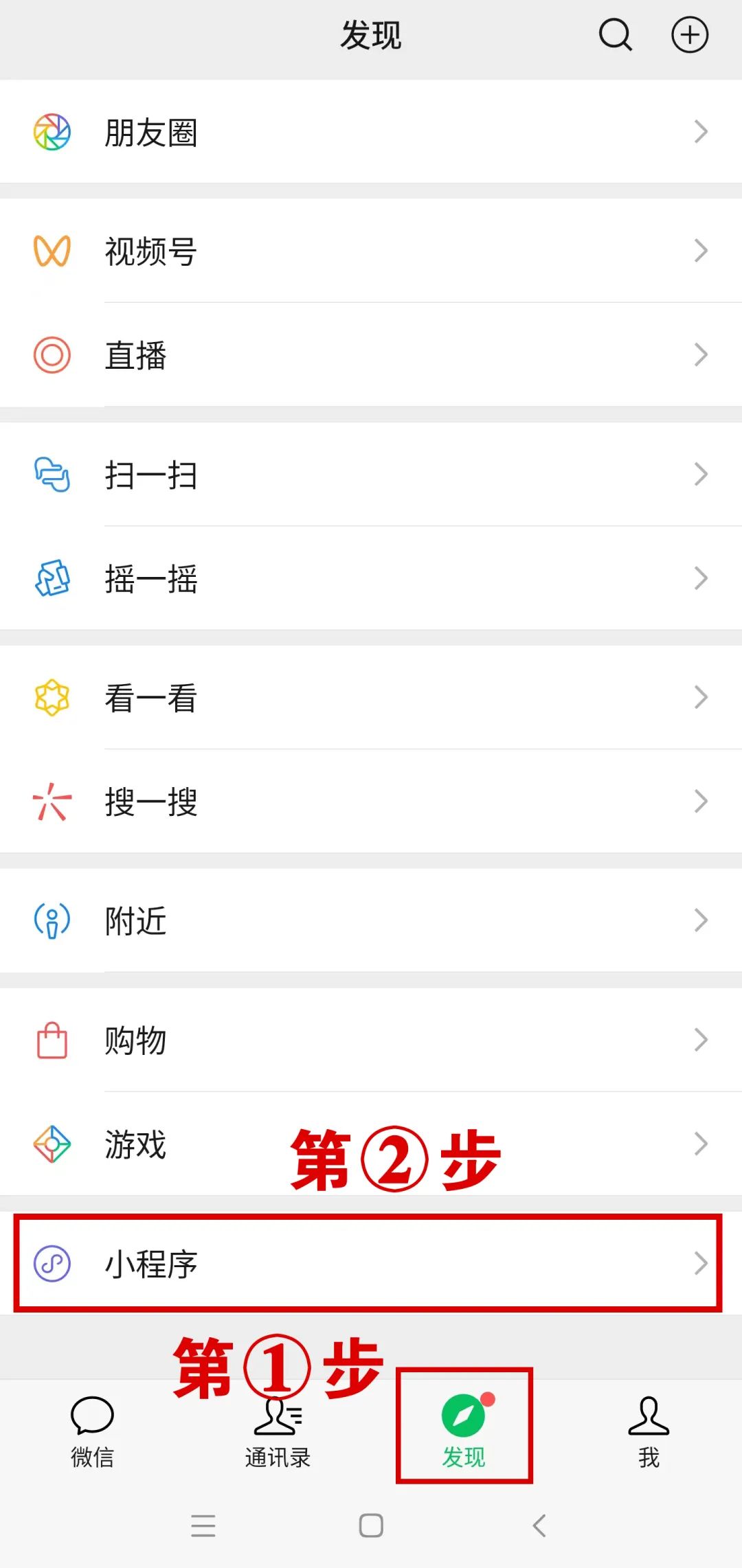This screenshot has width=742, height=1568.
Task: Tap the system home button
Action: click(371, 1525)
